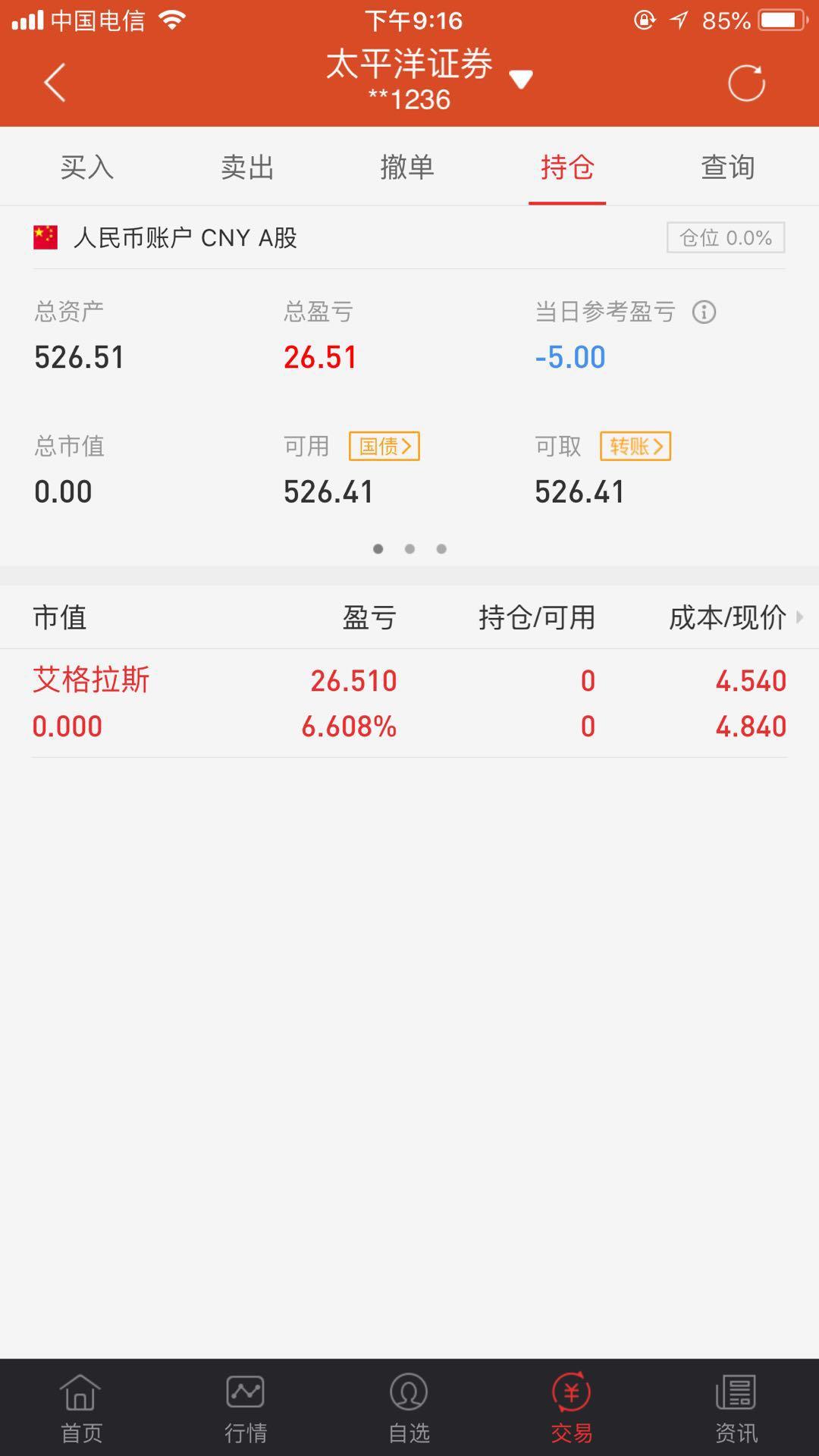This screenshot has width=819, height=1456.
Task: Tap the refresh icon to reload account data
Action: (x=747, y=81)
